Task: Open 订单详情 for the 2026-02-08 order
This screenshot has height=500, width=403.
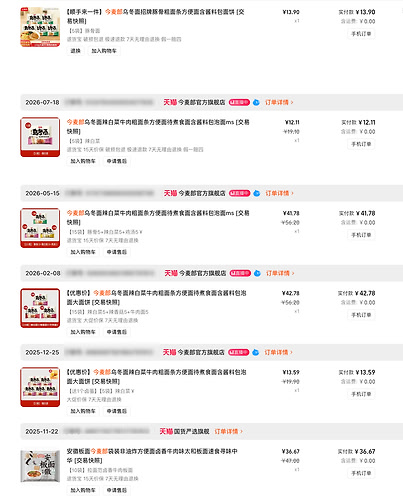Action: coord(280,273)
